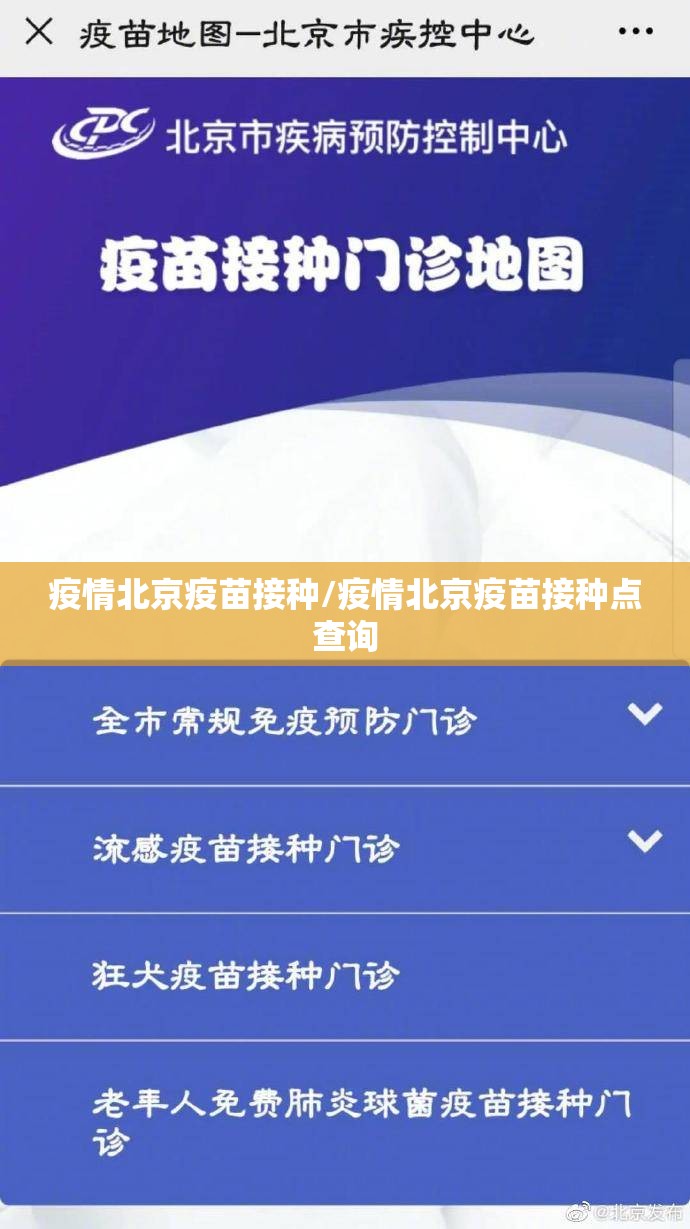Open the three-dot overflow menu

click(x=635, y=33)
